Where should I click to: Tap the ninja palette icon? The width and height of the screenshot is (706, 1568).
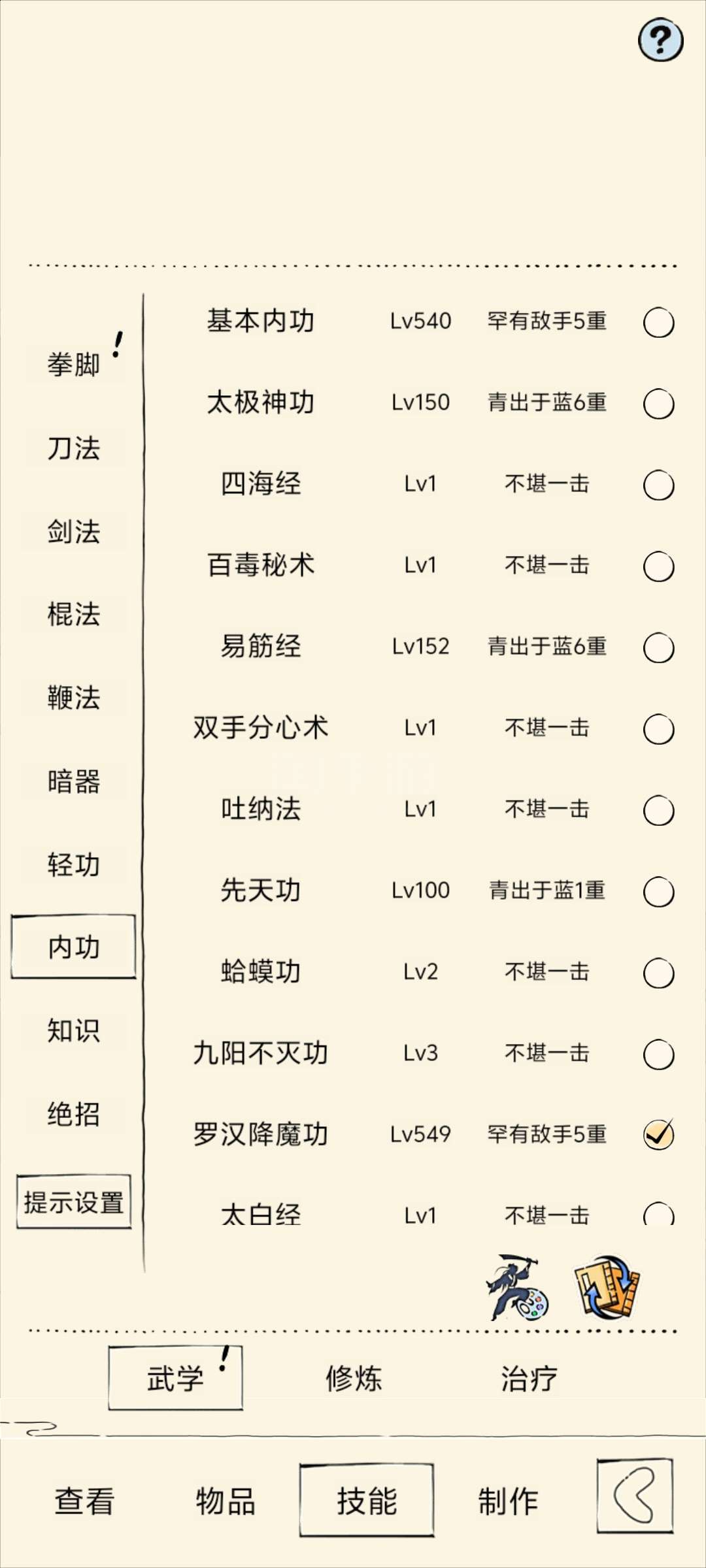(x=517, y=1287)
